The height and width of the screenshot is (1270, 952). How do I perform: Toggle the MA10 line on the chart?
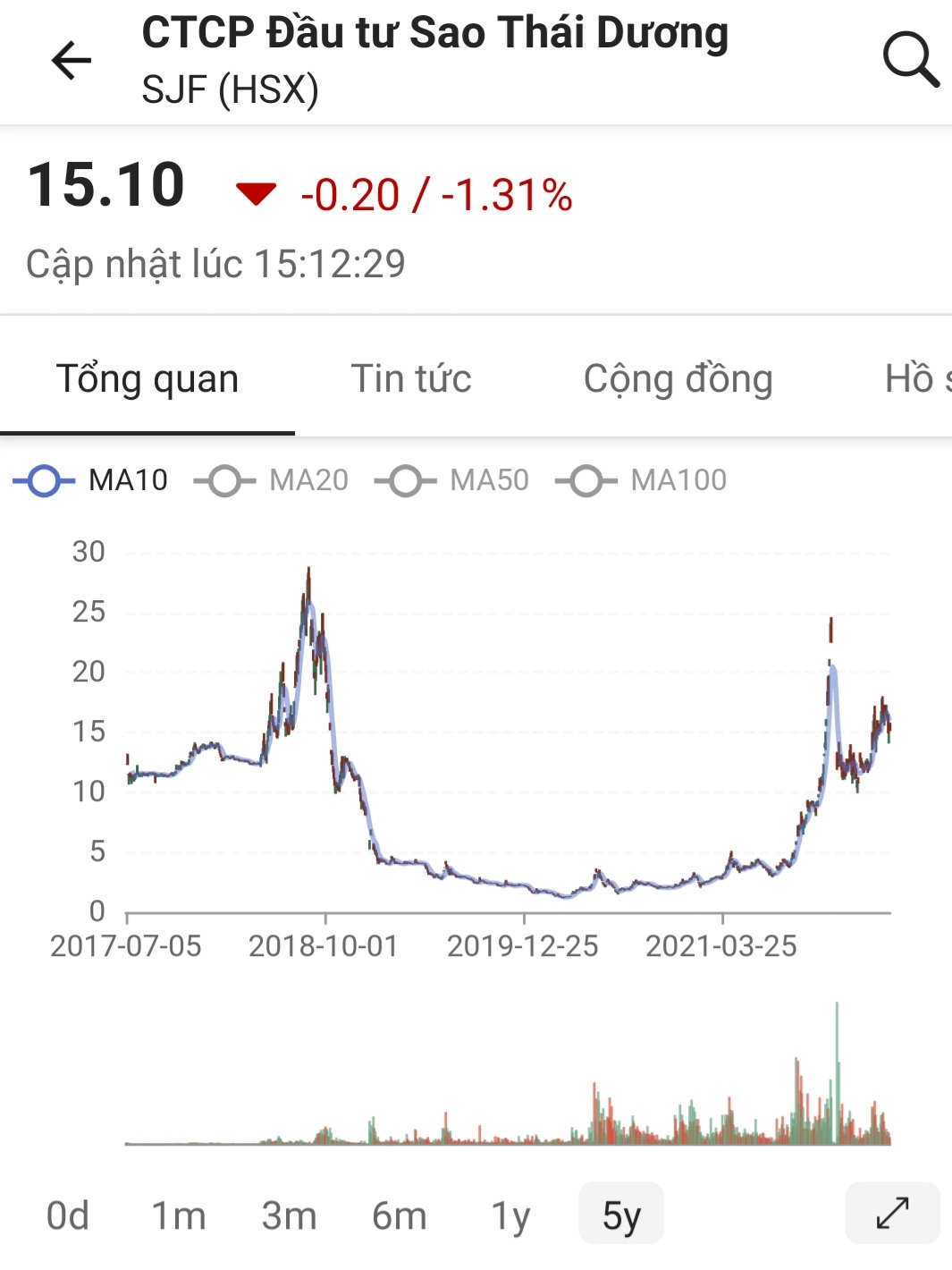pos(91,480)
